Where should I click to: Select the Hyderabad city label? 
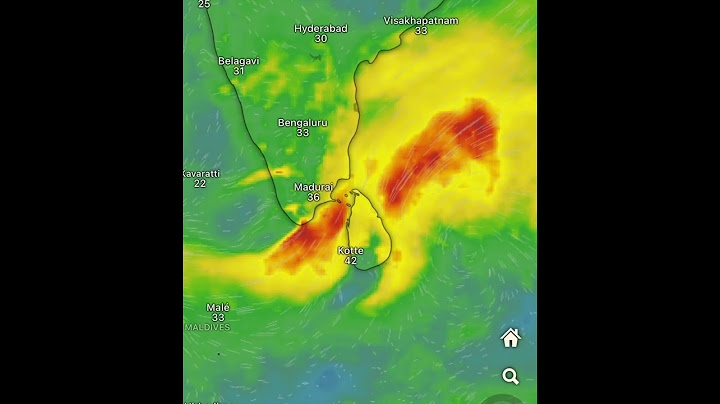[320, 33]
